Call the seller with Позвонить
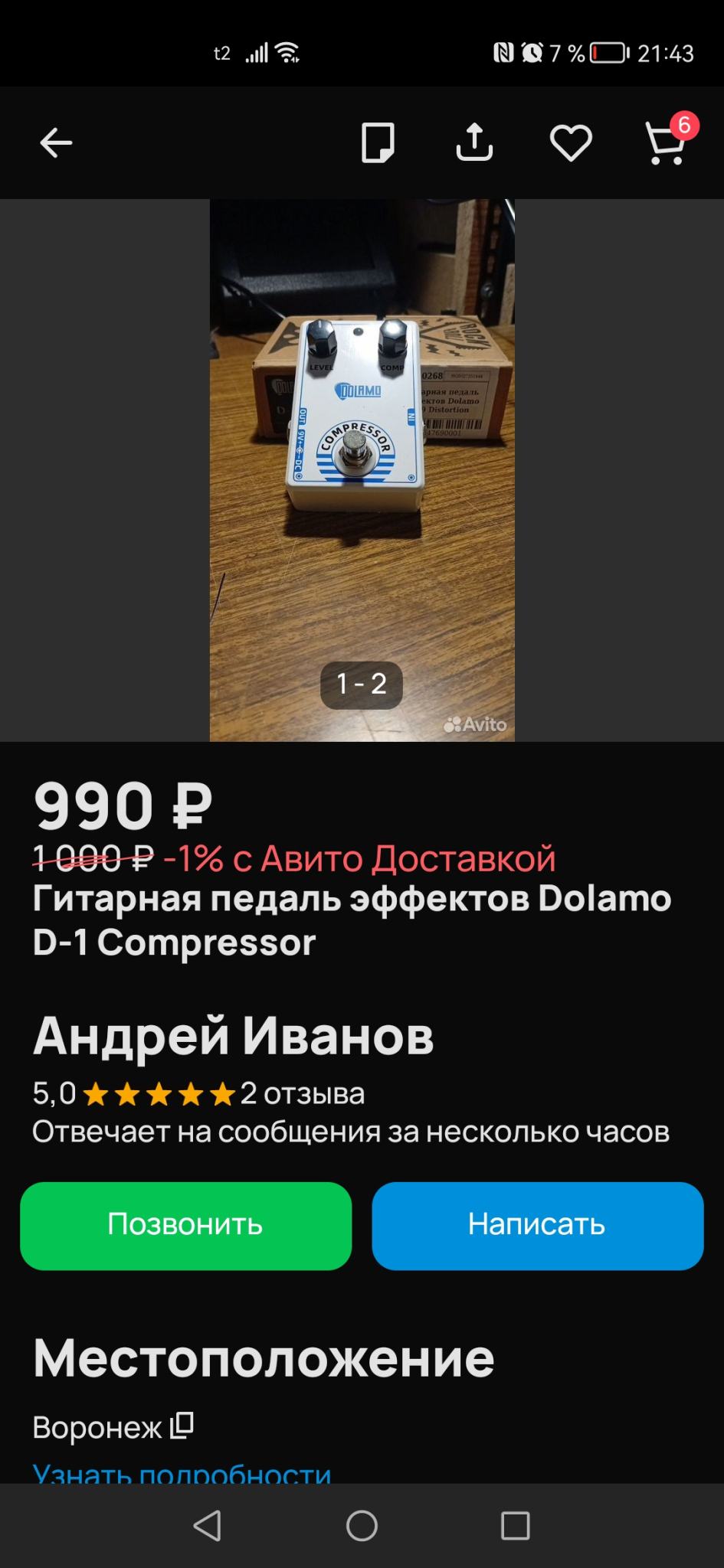Viewport: 724px width, 1568px height. point(186,1225)
